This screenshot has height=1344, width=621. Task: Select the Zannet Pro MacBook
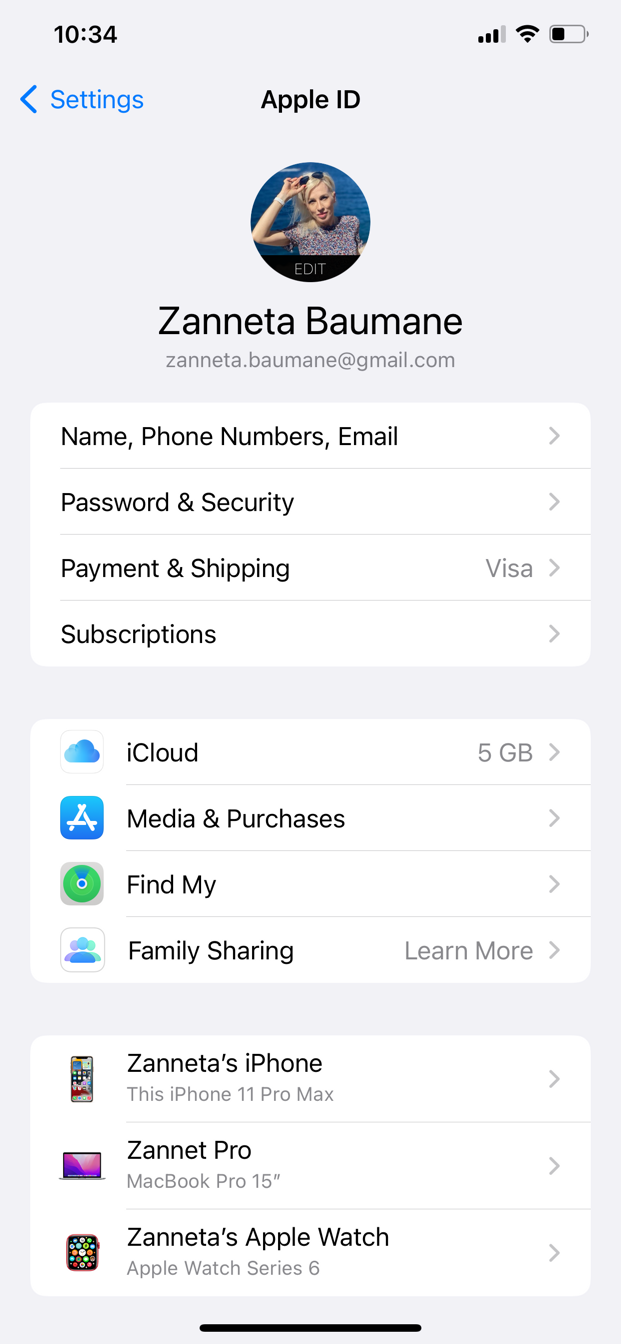[310, 1166]
